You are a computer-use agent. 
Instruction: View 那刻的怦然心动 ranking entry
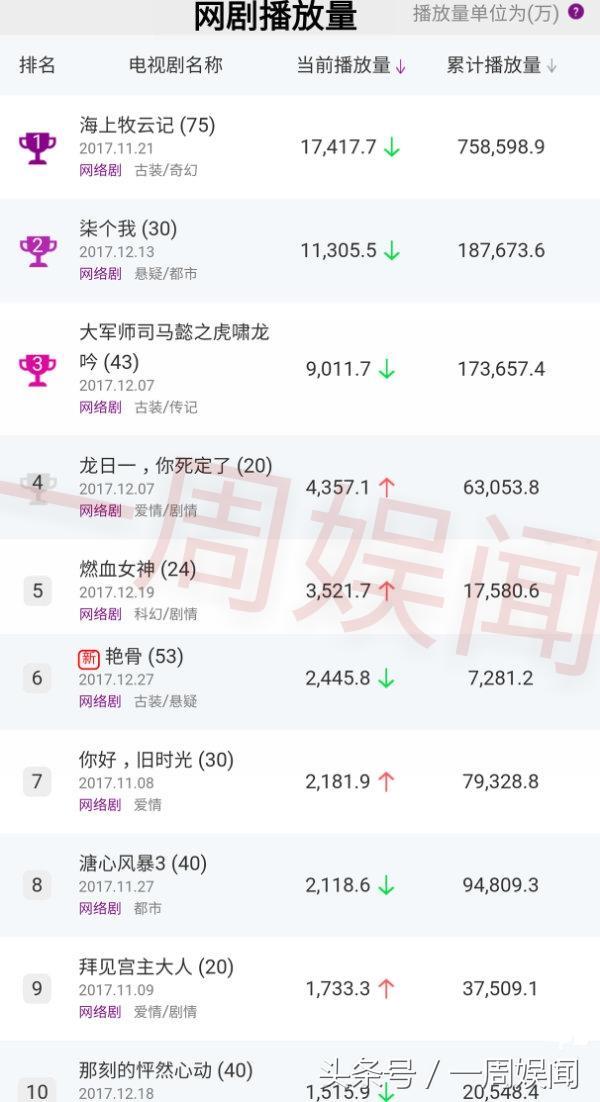click(x=166, y=1070)
